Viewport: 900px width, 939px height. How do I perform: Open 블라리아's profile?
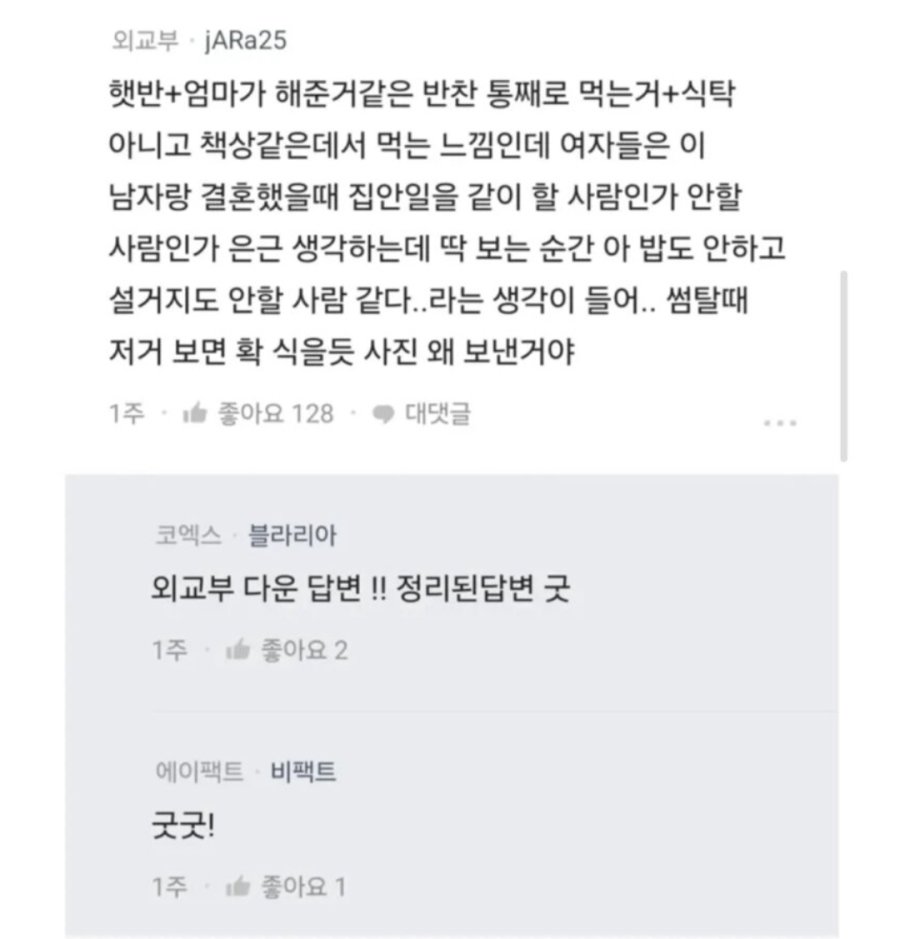(x=292, y=535)
